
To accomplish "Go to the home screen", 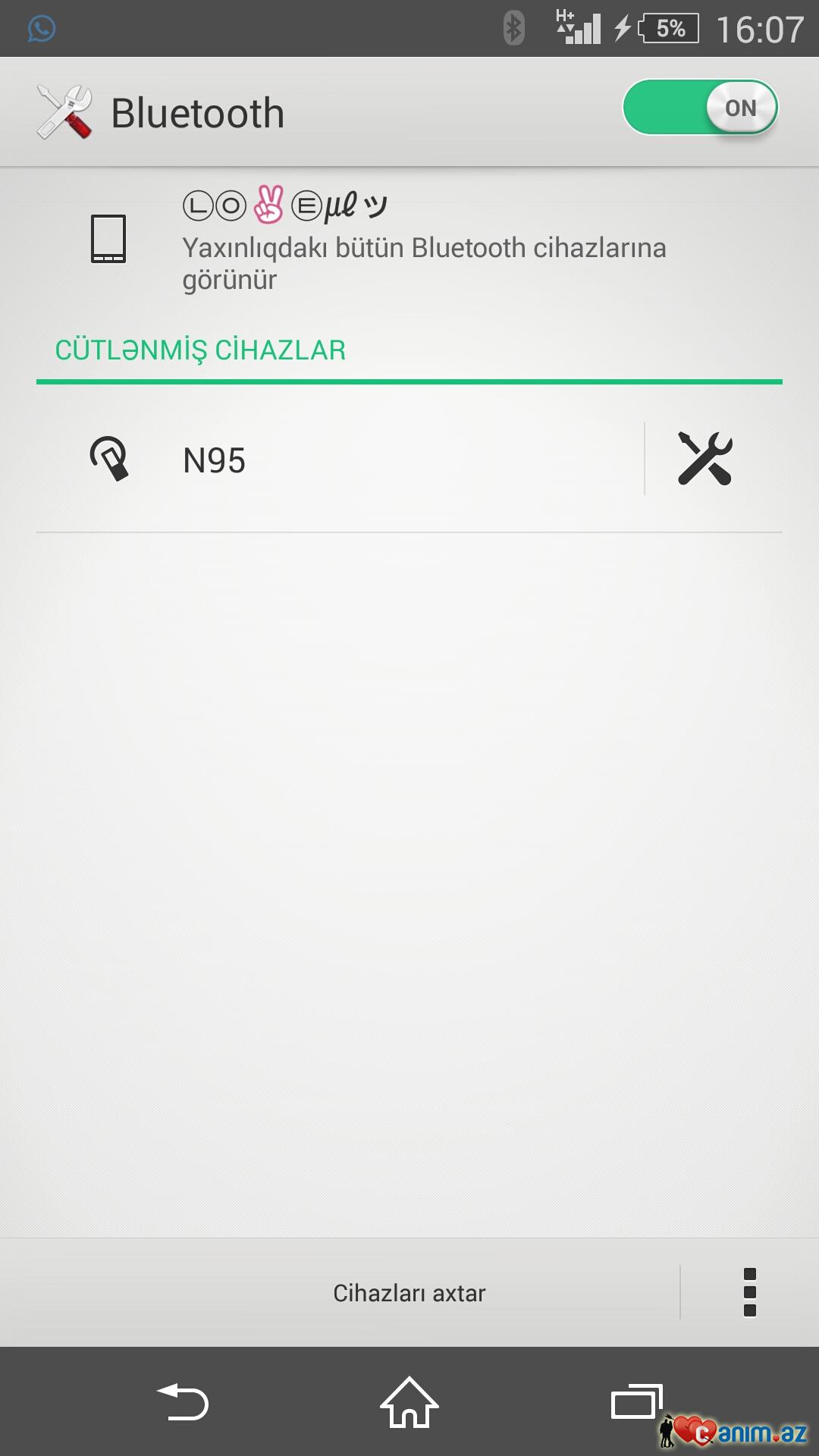I will 409,1401.
